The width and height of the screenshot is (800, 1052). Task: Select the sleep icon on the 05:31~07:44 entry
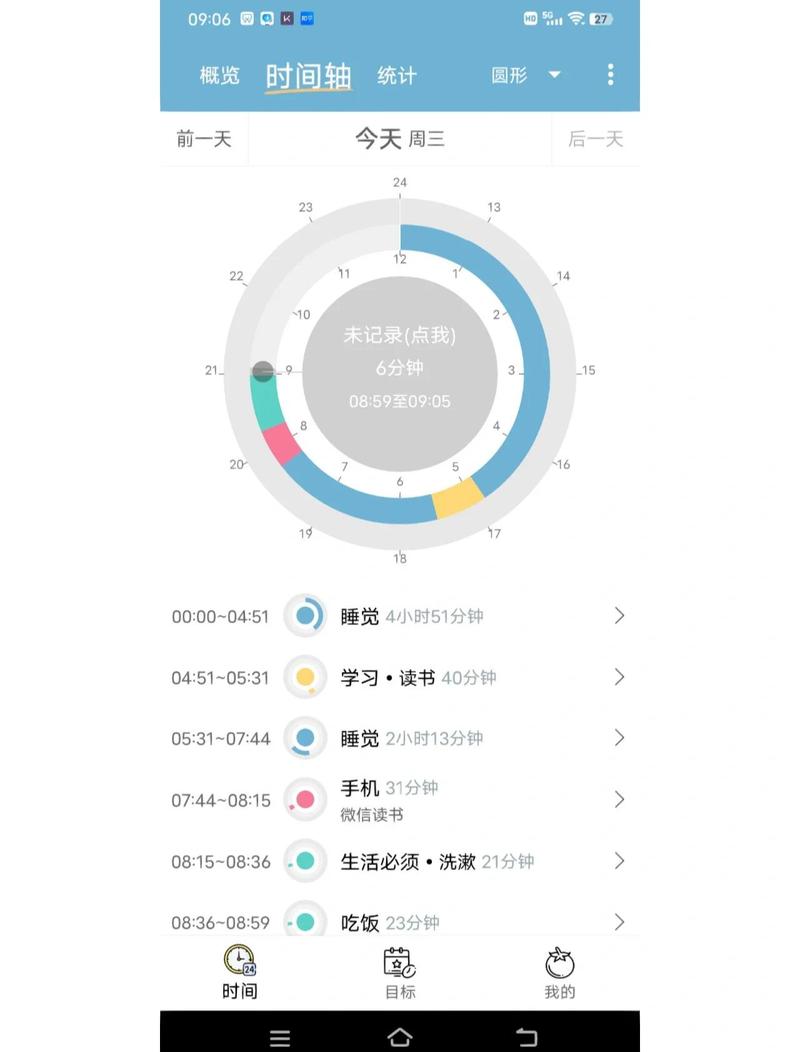305,738
